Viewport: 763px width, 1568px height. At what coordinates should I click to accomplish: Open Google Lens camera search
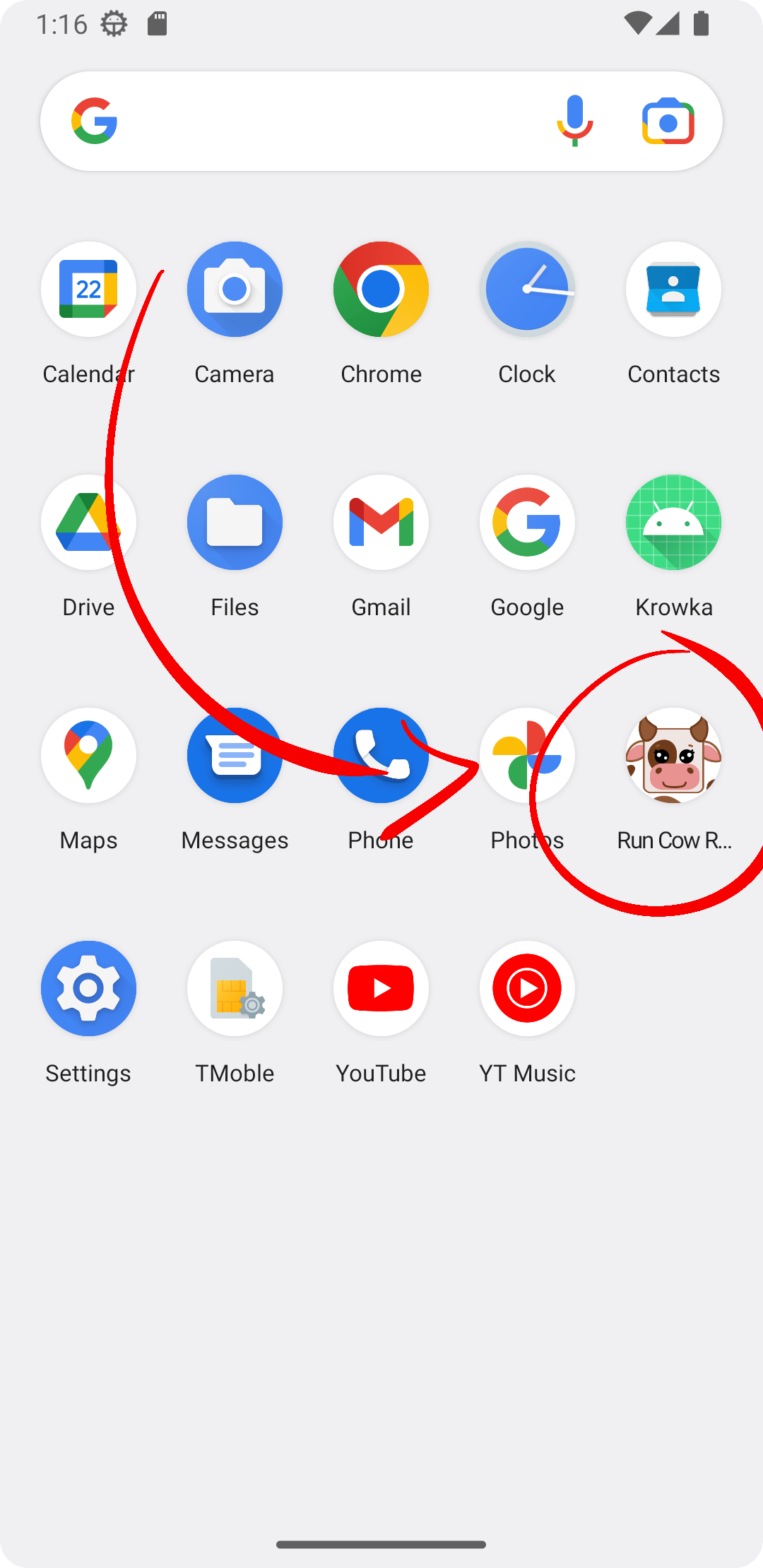[668, 121]
